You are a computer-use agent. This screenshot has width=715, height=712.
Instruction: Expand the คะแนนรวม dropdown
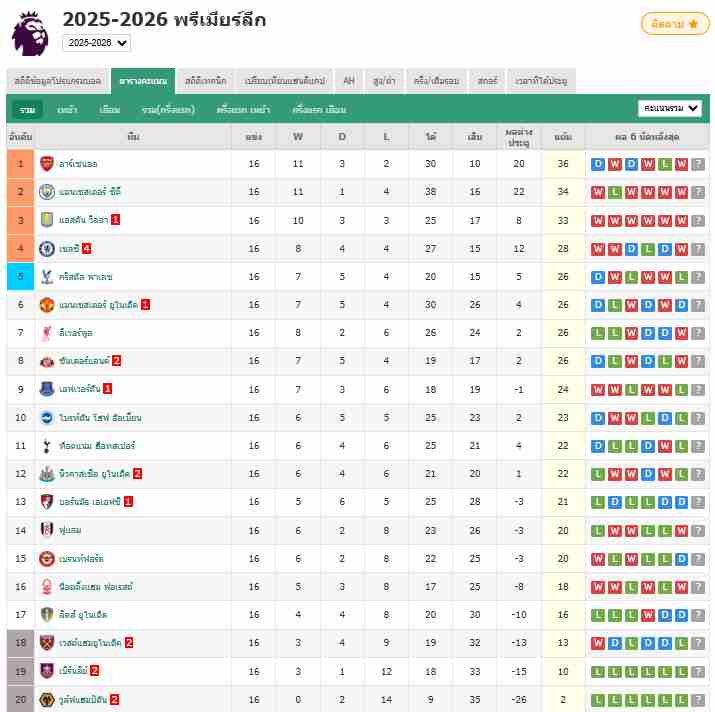tap(670, 108)
